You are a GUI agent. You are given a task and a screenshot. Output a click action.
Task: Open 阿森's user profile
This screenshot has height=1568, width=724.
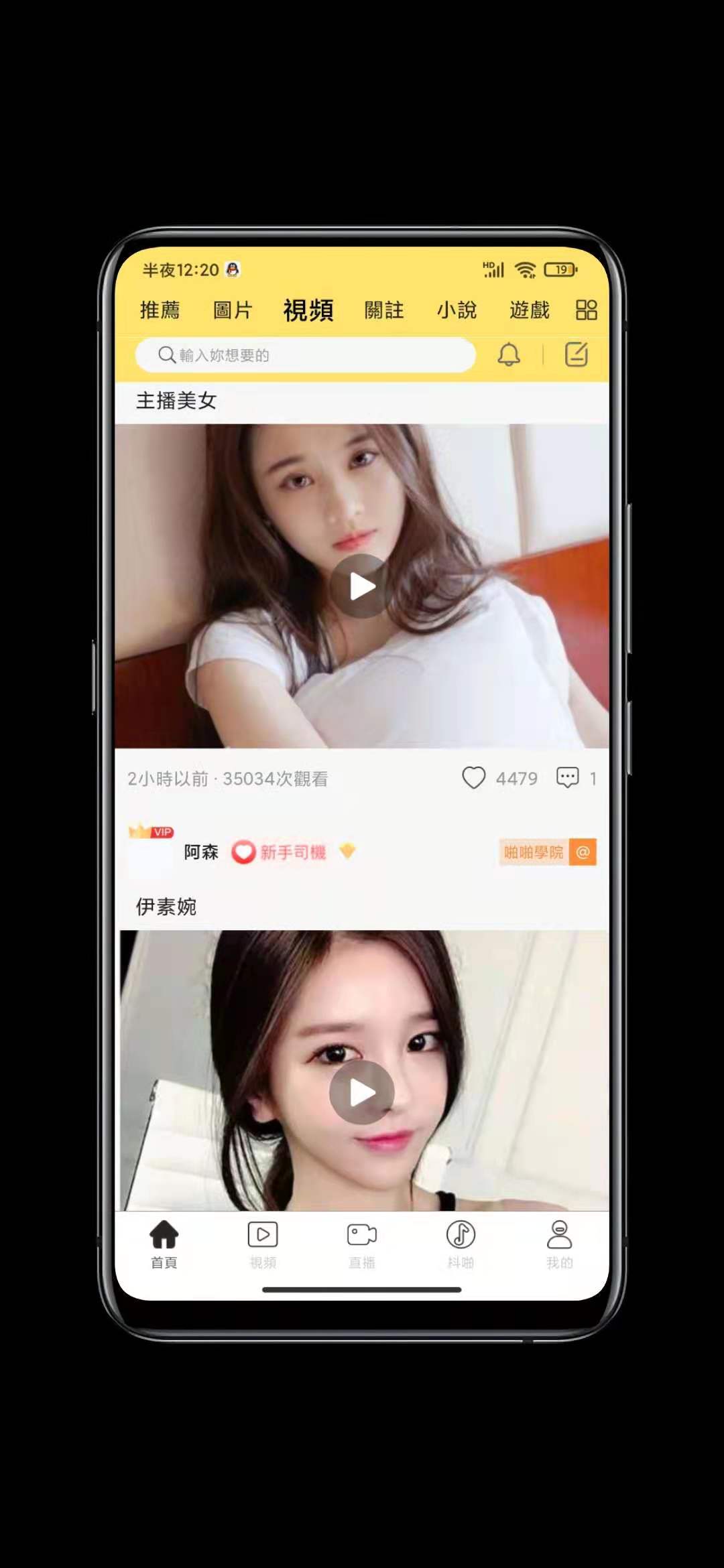(x=201, y=852)
